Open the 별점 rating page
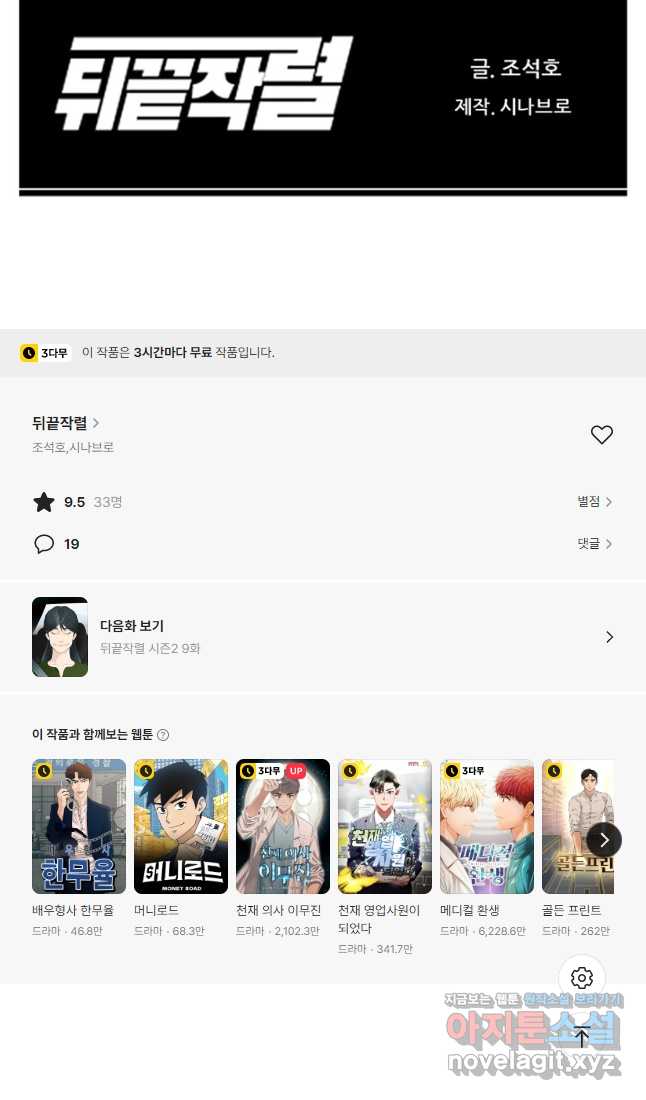 [x=594, y=502]
